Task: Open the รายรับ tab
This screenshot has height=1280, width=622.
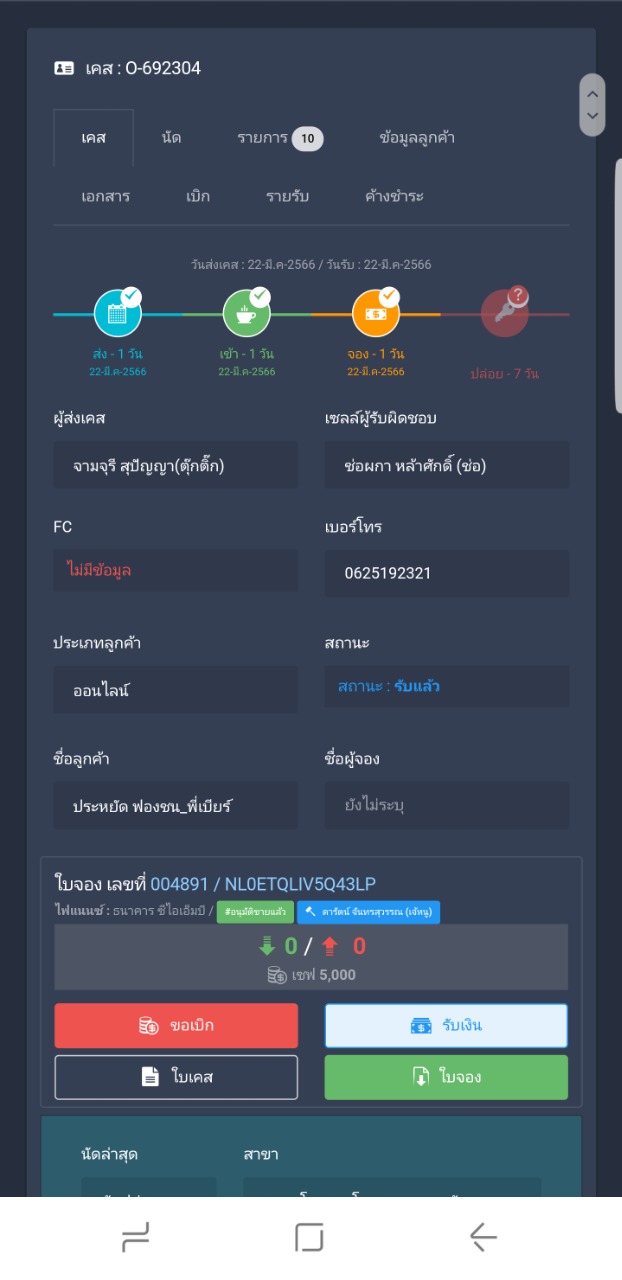Action: [287, 196]
